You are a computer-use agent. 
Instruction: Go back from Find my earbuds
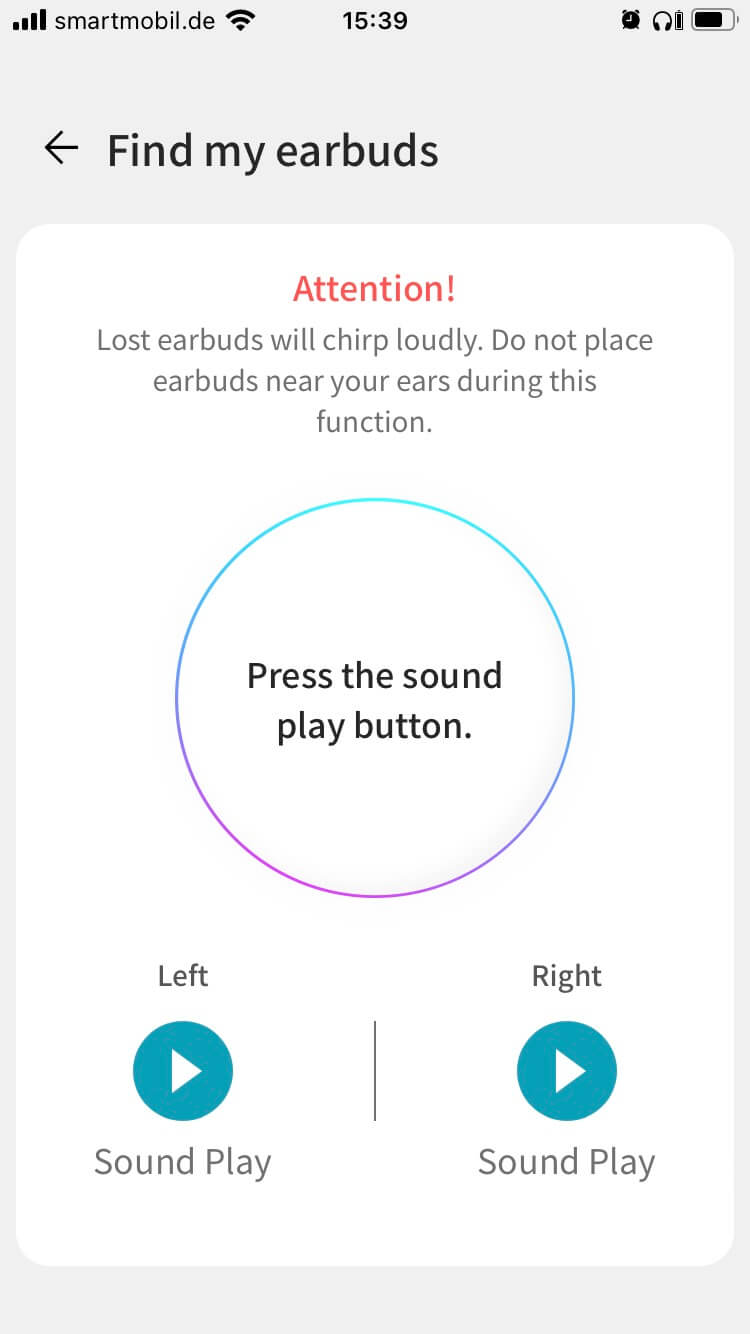point(61,149)
